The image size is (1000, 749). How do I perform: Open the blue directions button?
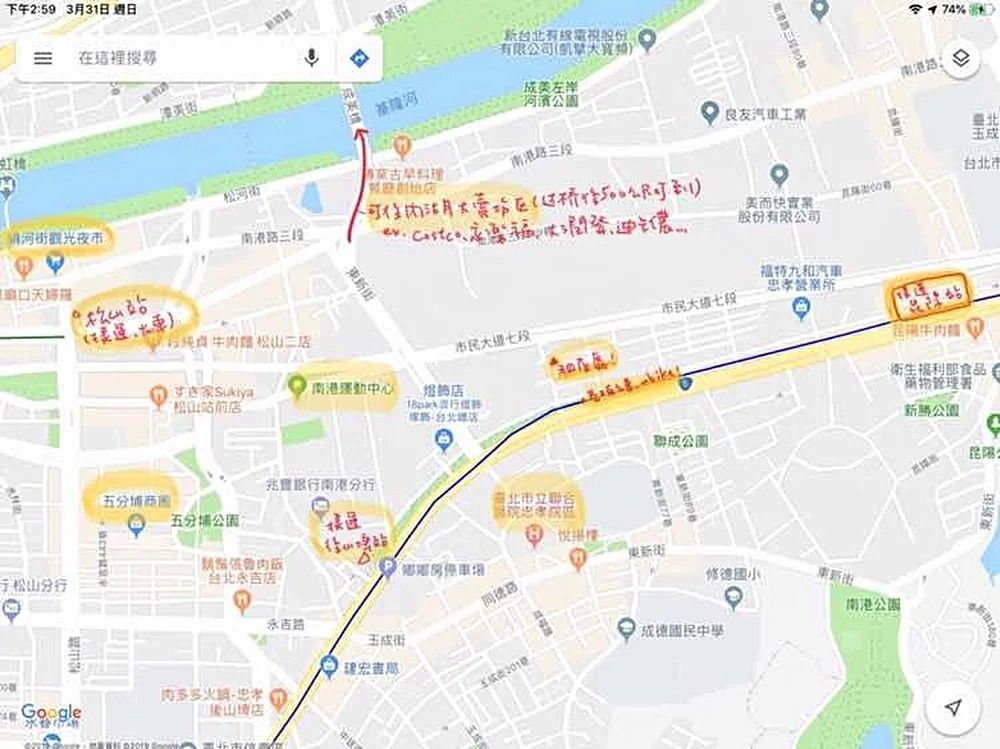360,59
